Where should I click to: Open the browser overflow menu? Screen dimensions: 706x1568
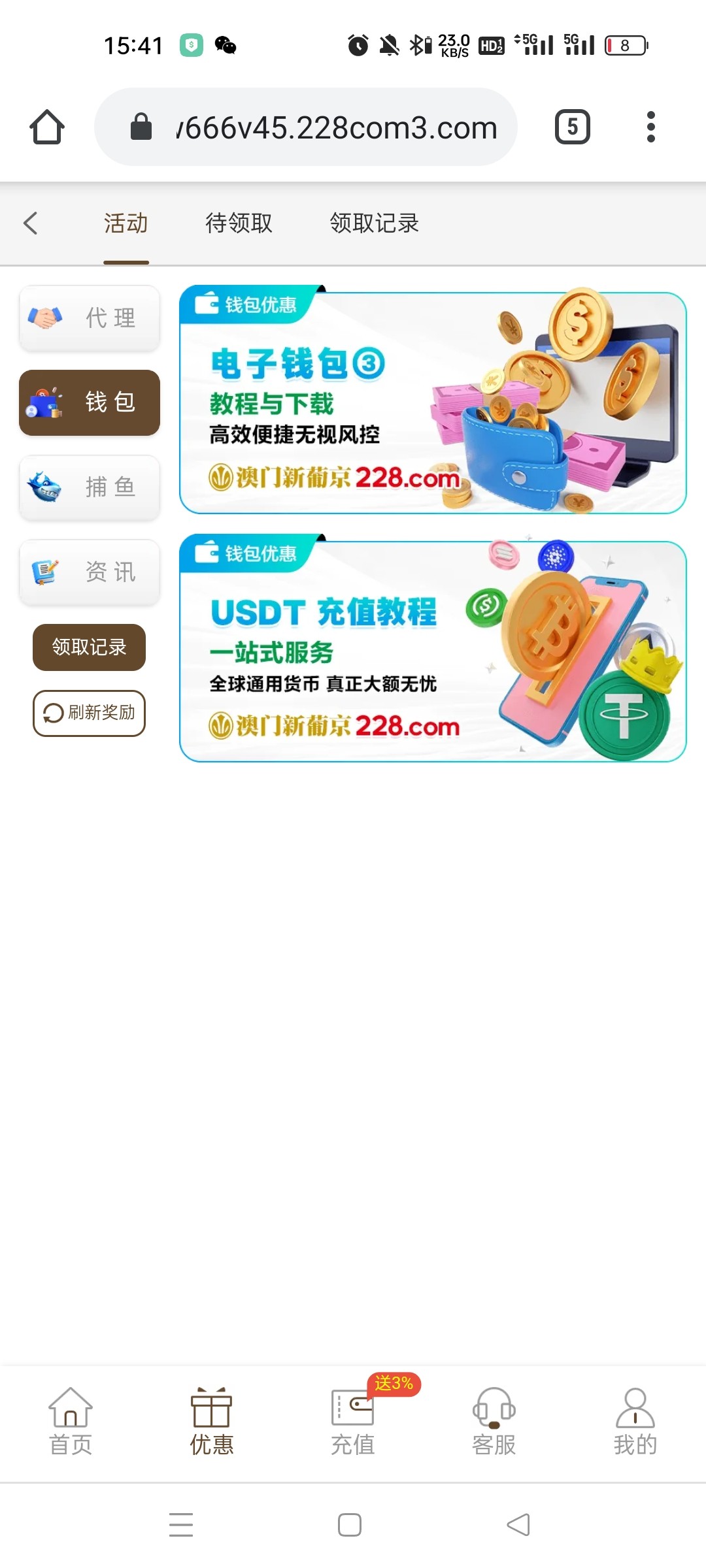(x=650, y=127)
